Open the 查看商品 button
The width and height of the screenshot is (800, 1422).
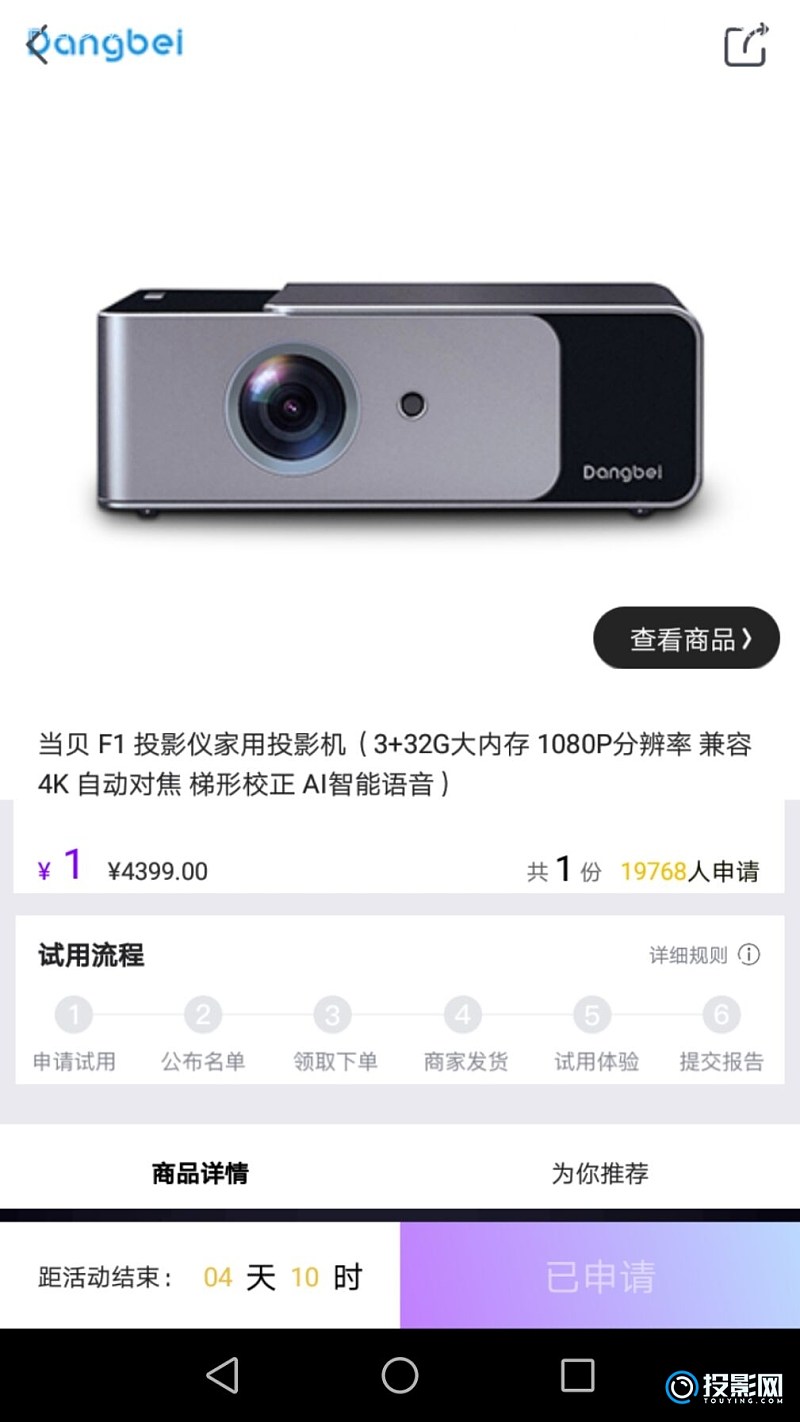coord(686,638)
